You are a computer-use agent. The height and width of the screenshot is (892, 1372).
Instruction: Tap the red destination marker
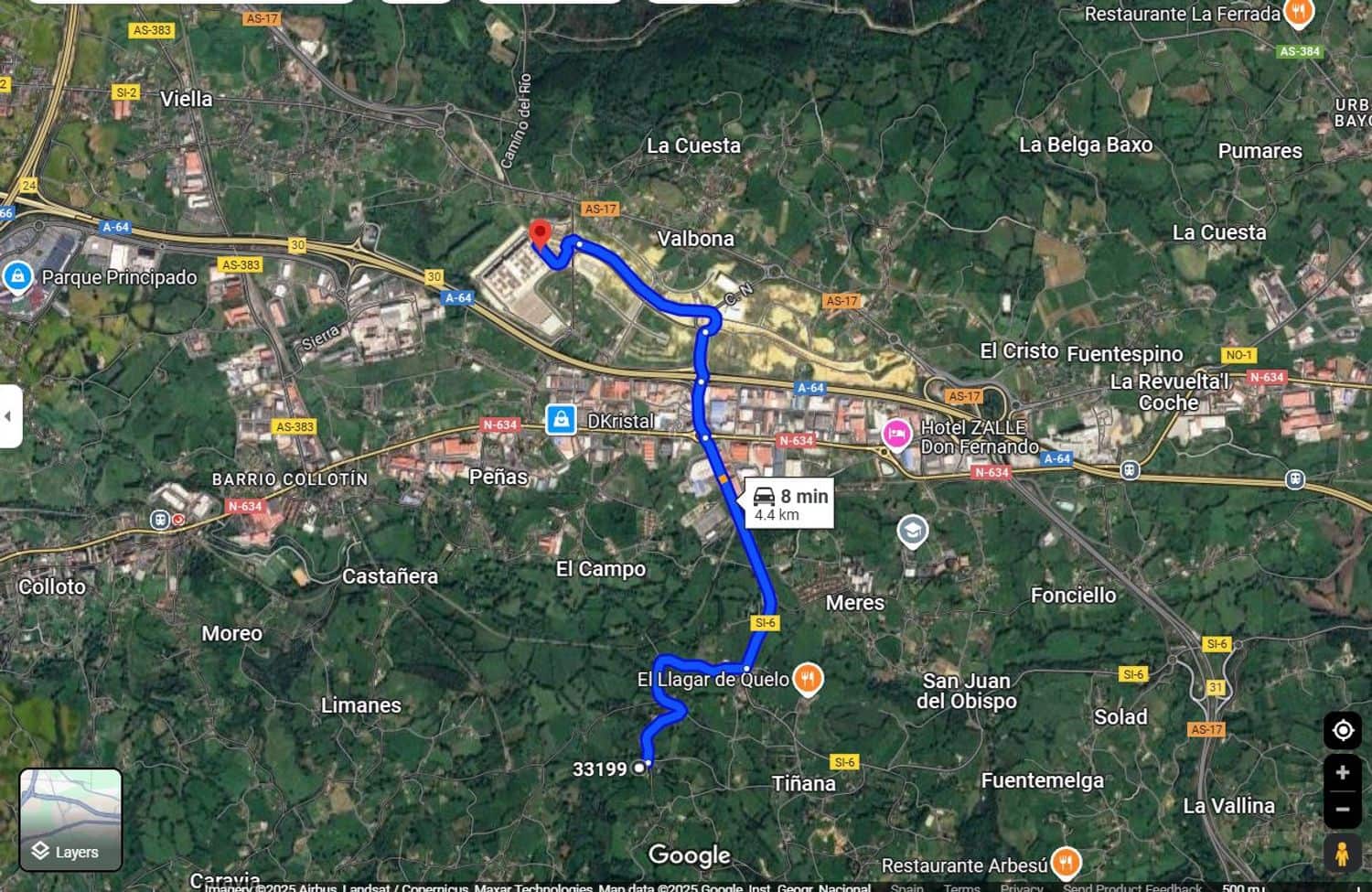click(540, 235)
